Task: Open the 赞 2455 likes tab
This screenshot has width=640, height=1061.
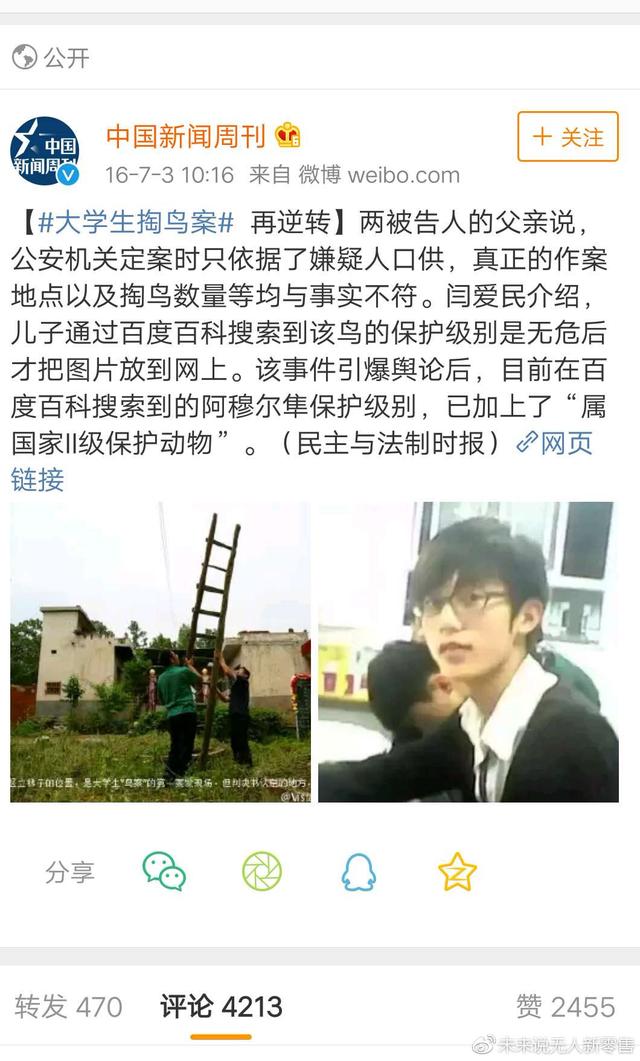Action: tap(565, 1006)
